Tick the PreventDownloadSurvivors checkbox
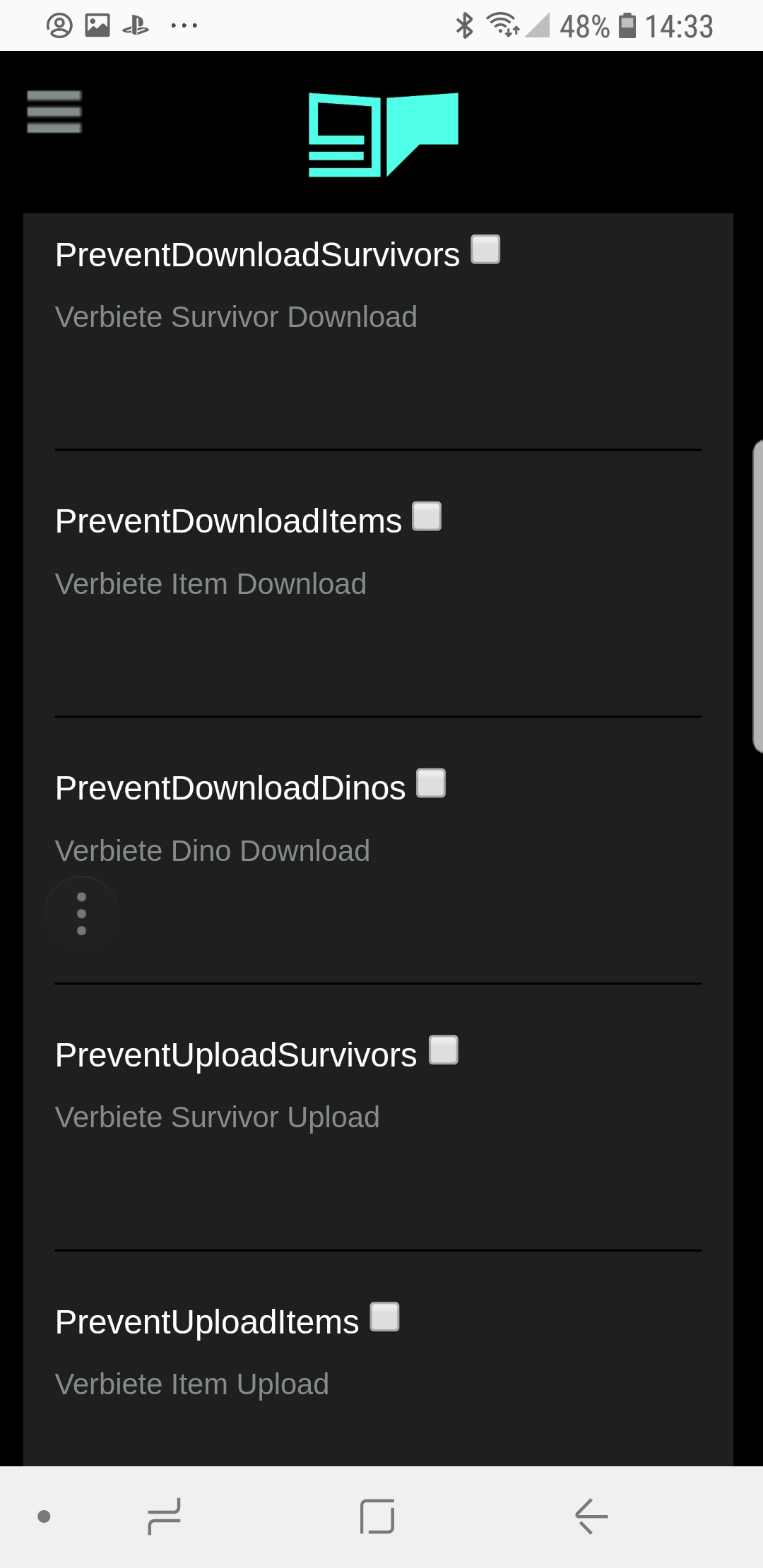763x1568 pixels. point(485,249)
